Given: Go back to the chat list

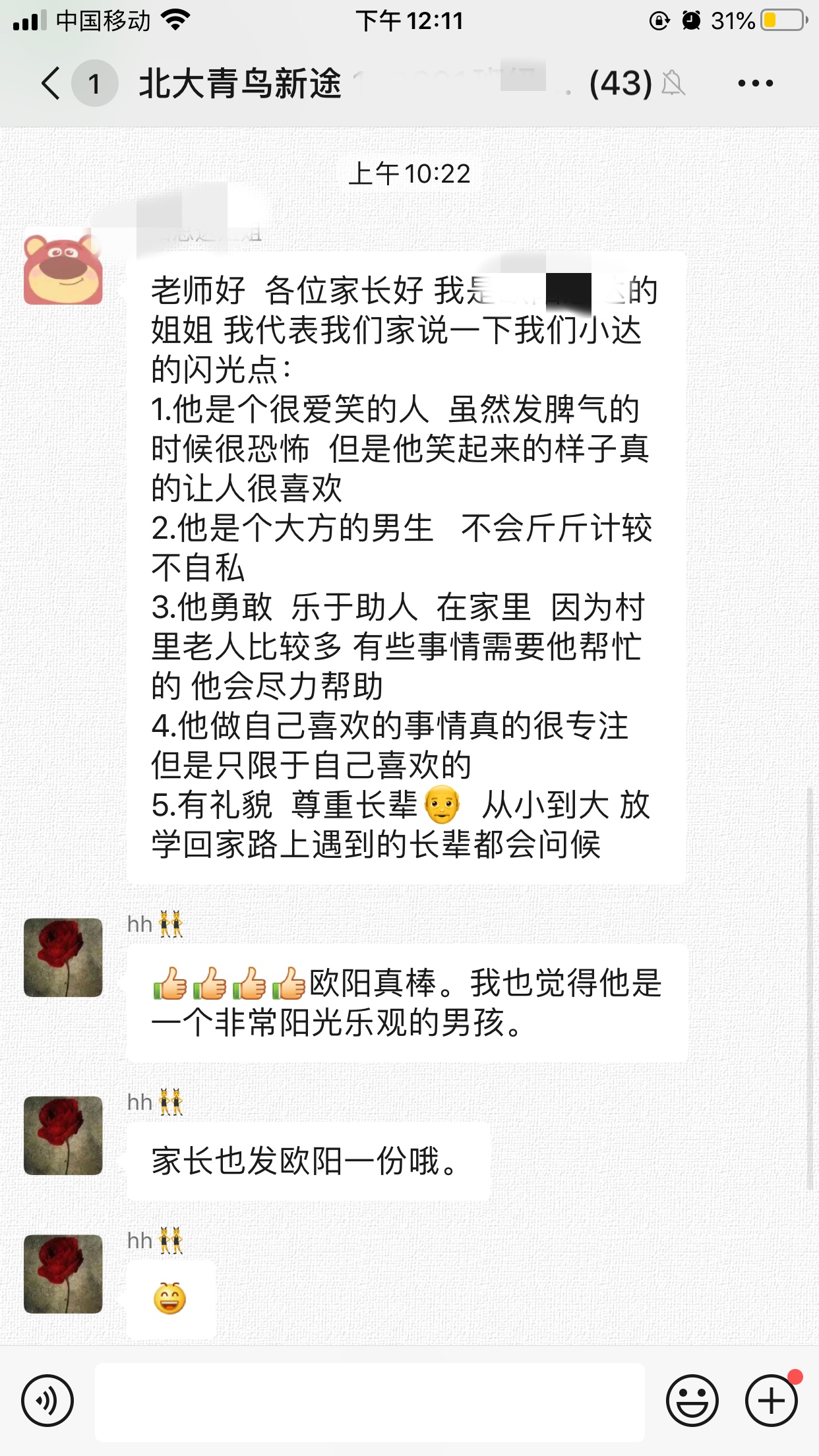Looking at the screenshot, I should pos(51,84).
